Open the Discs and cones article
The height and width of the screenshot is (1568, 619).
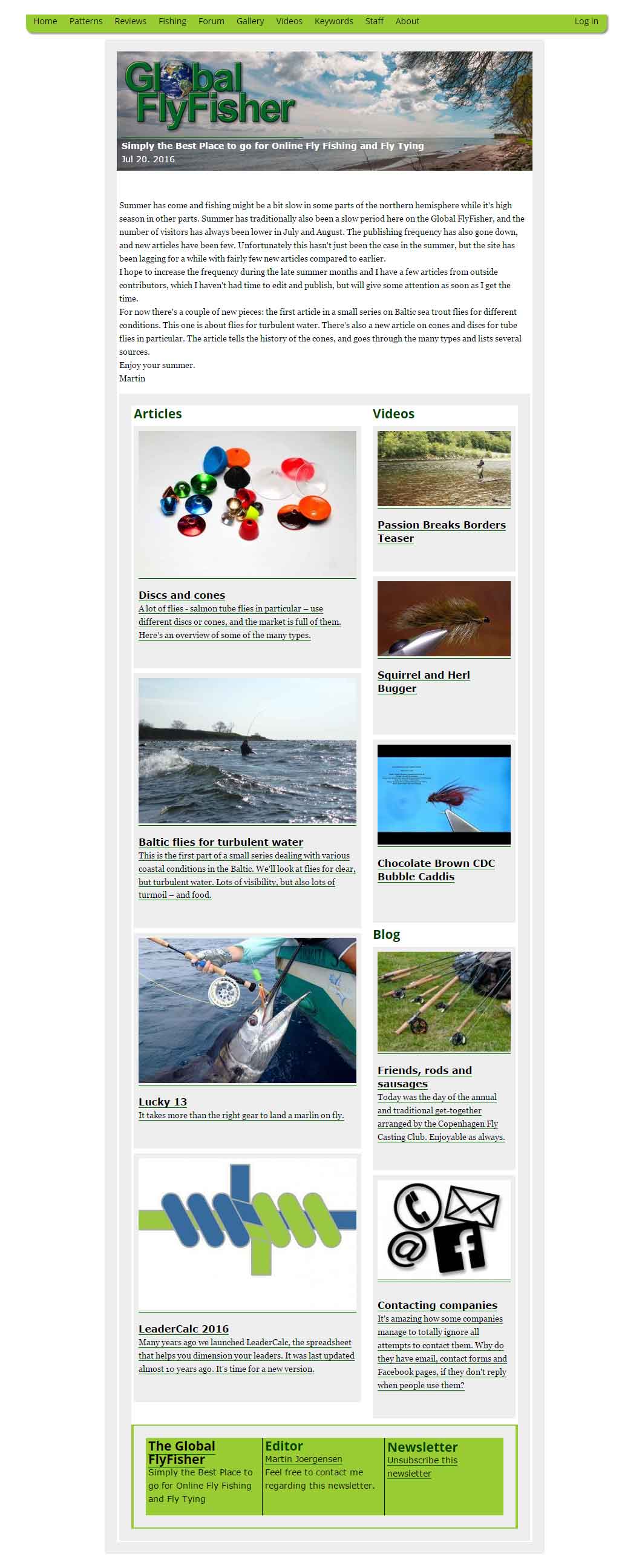coord(182,595)
